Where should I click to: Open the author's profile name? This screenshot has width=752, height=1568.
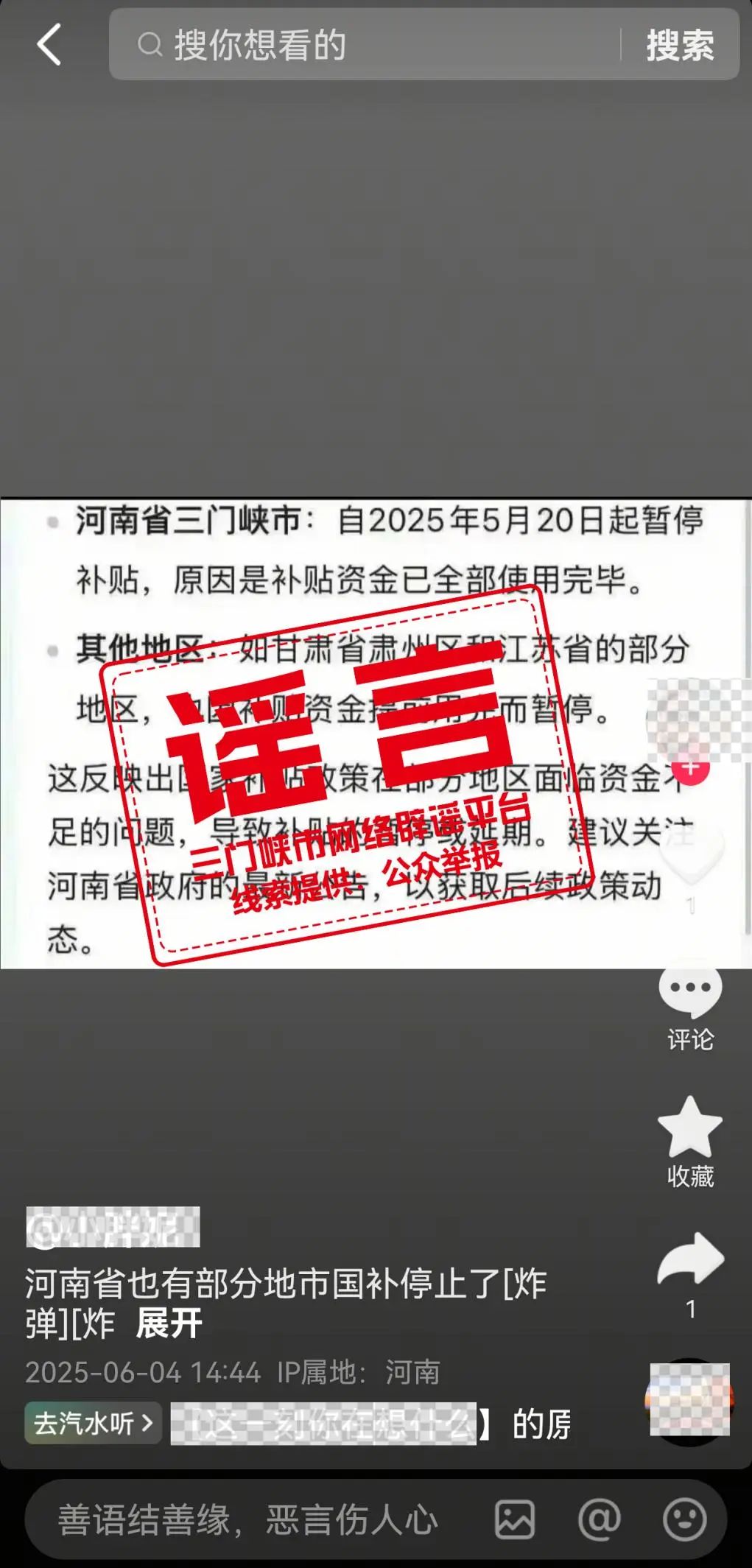tap(113, 1228)
